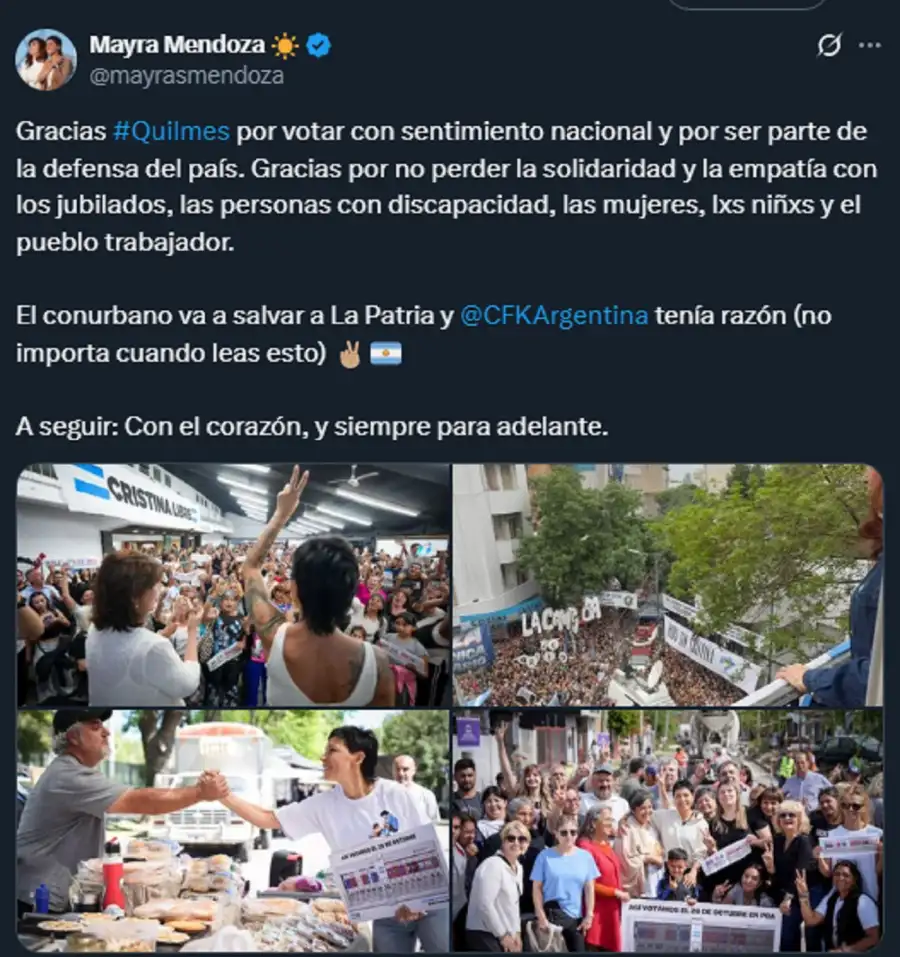Tap the Grok icon on the post
Screen dimensions: 900x957
click(828, 46)
